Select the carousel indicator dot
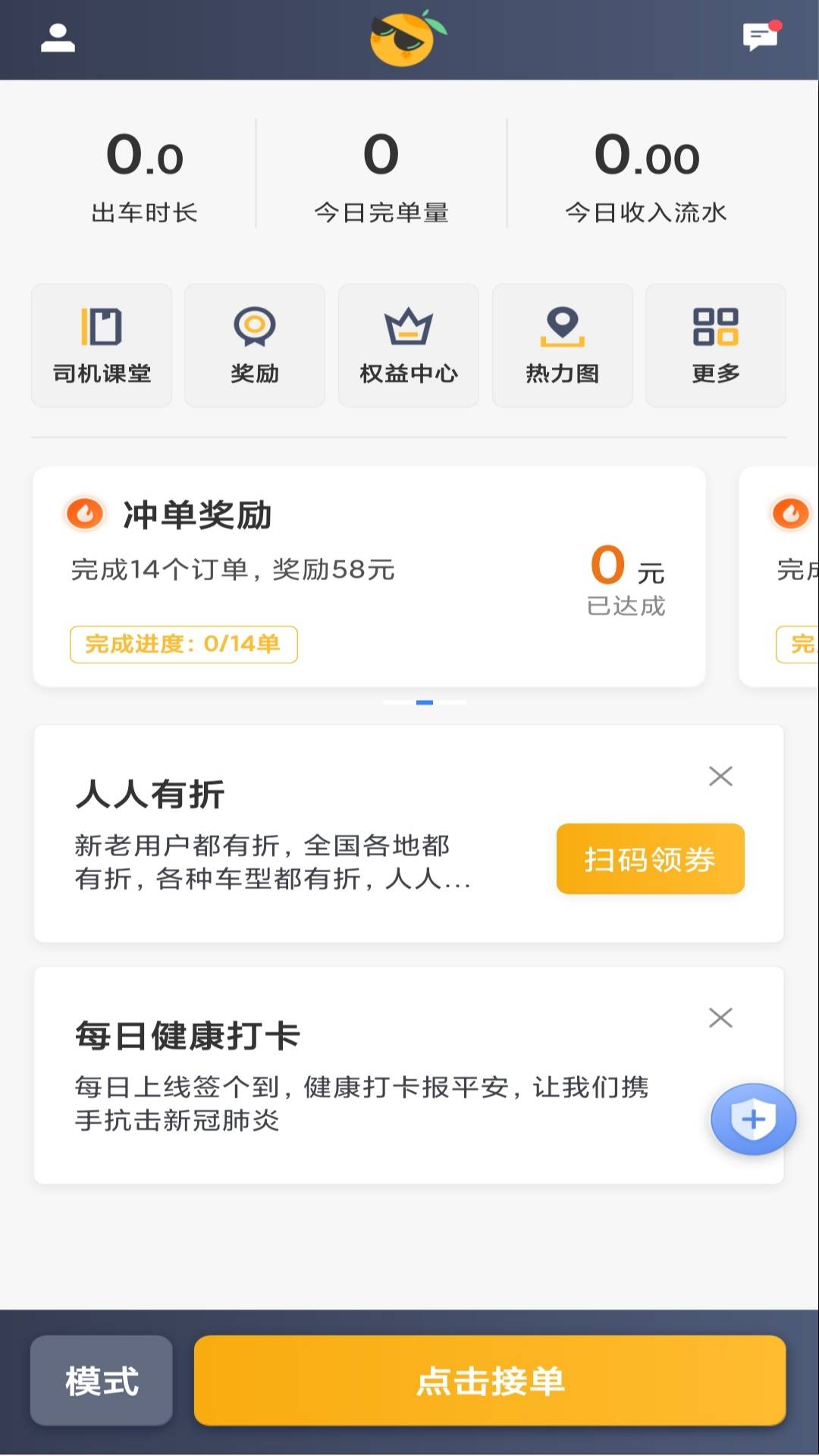 pyautogui.click(x=425, y=702)
